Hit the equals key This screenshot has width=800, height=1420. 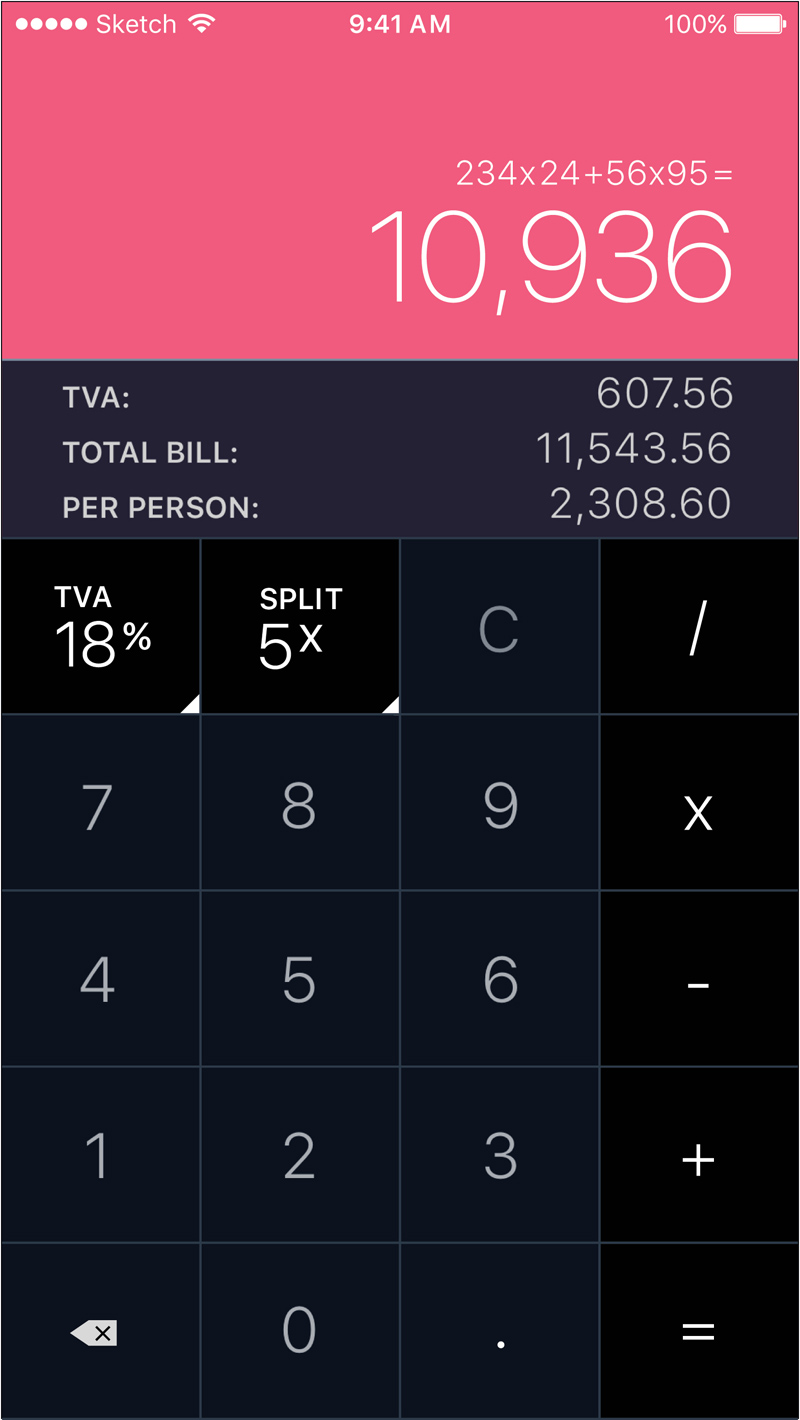[698, 1330]
